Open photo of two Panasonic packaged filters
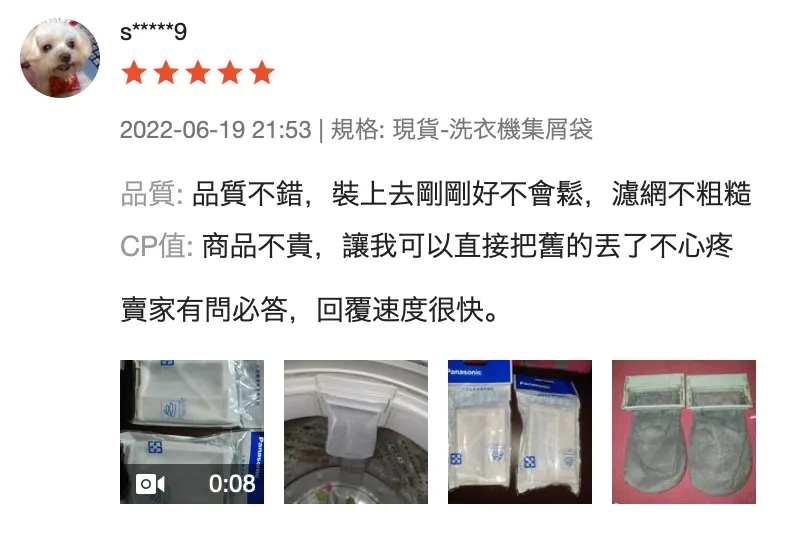808x542 pixels. point(520,432)
